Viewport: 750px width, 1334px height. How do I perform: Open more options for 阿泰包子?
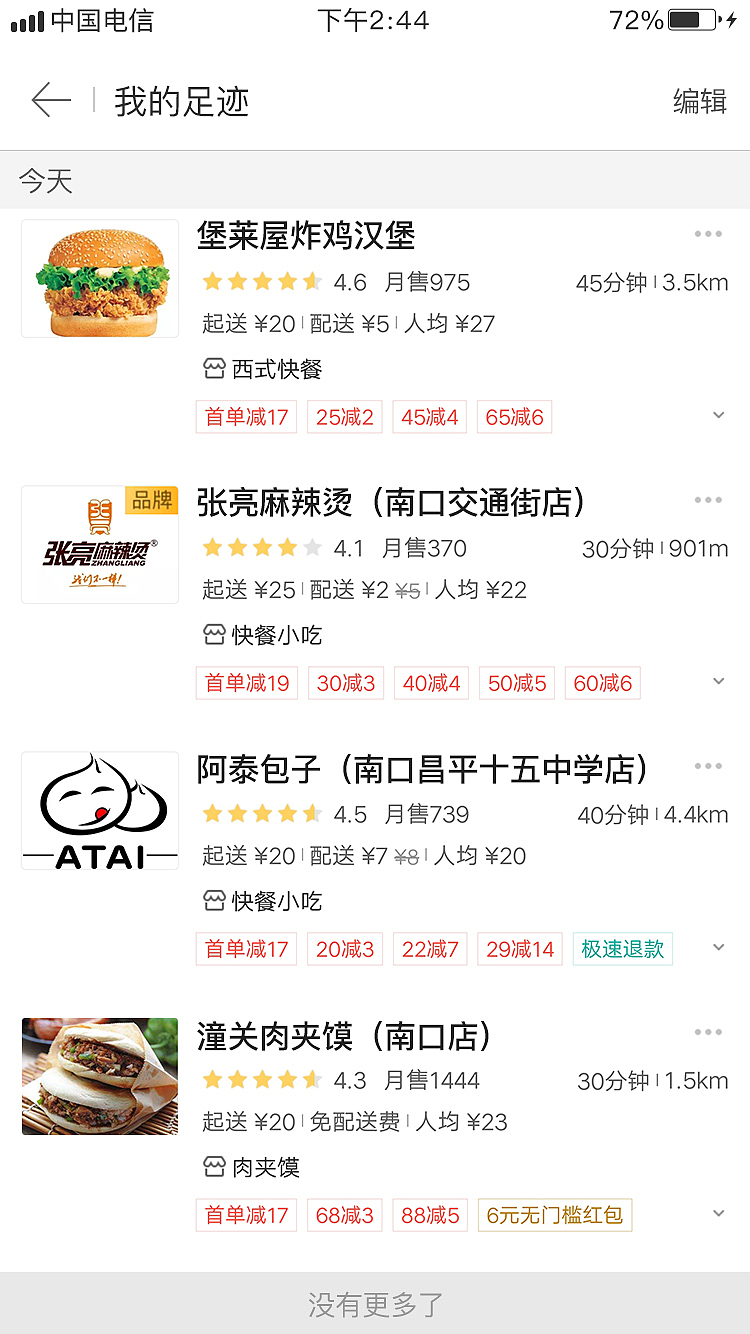click(x=708, y=765)
